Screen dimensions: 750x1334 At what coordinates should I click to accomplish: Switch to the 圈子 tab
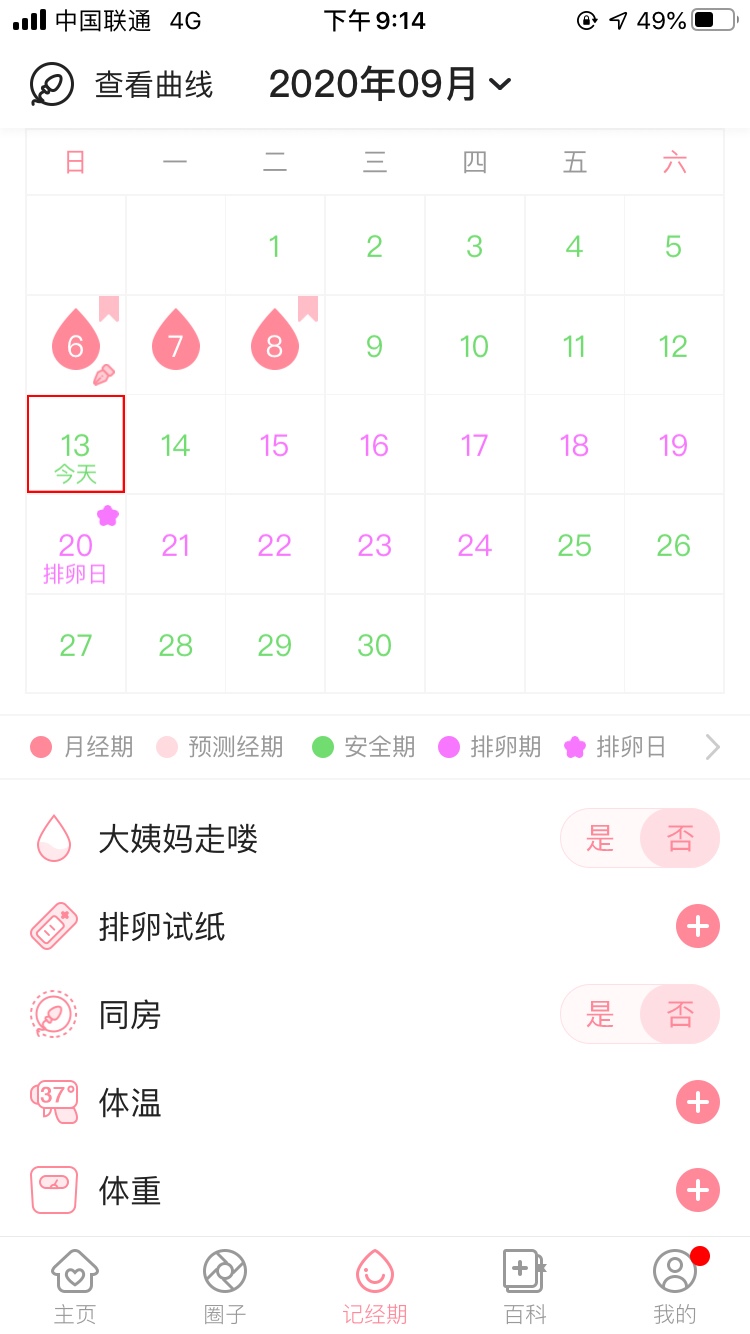(x=225, y=1286)
